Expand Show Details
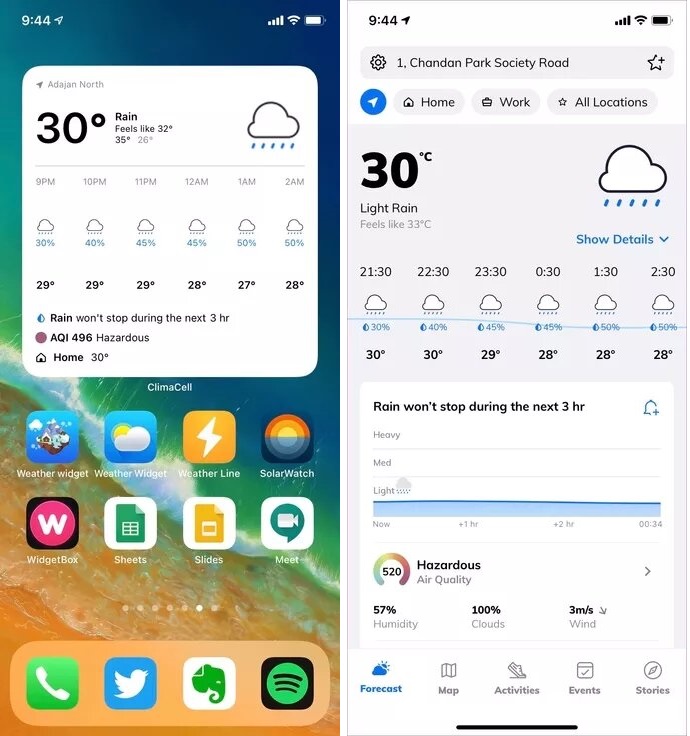This screenshot has height=736, width=690. [622, 239]
